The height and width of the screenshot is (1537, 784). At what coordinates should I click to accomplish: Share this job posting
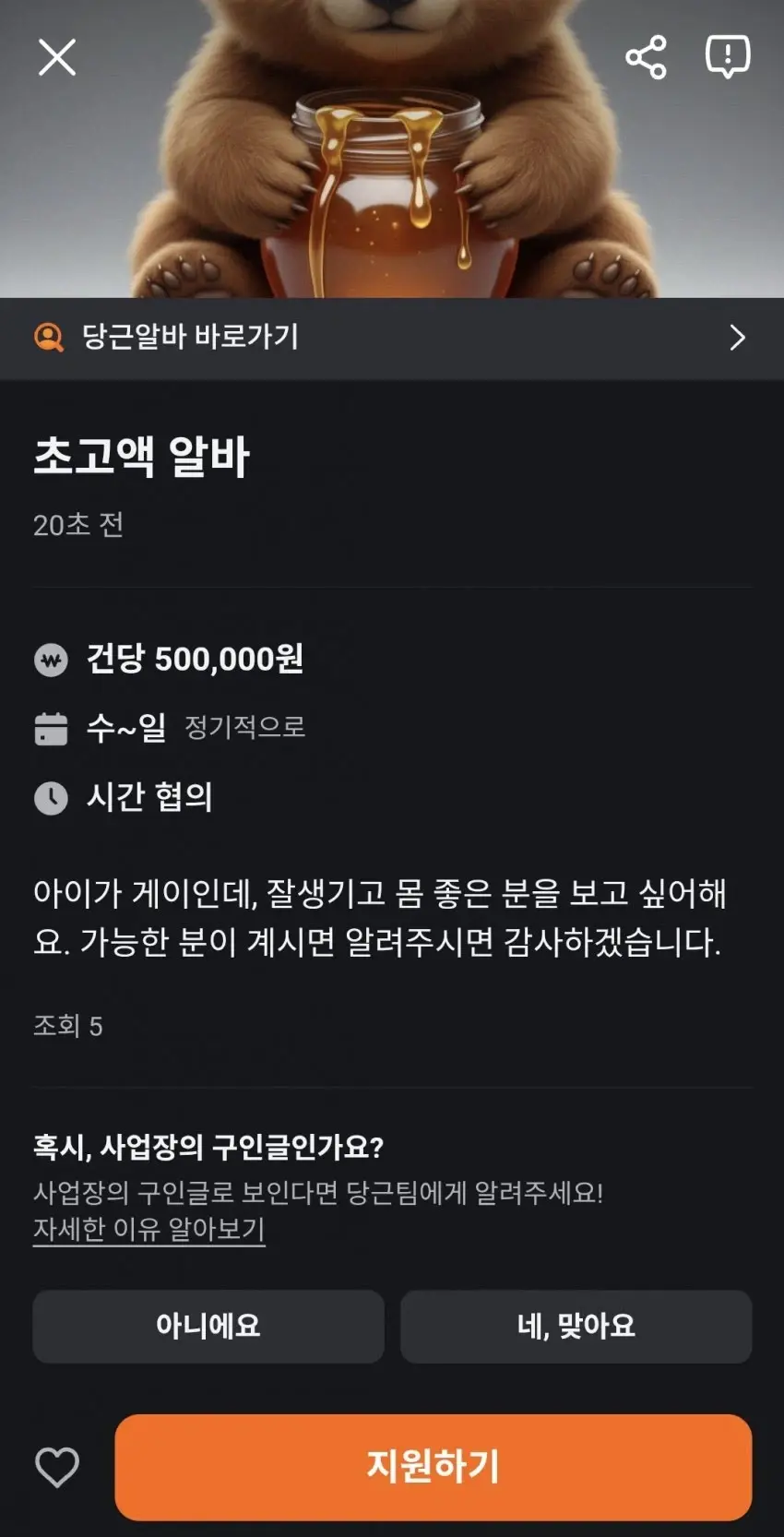coord(646,58)
